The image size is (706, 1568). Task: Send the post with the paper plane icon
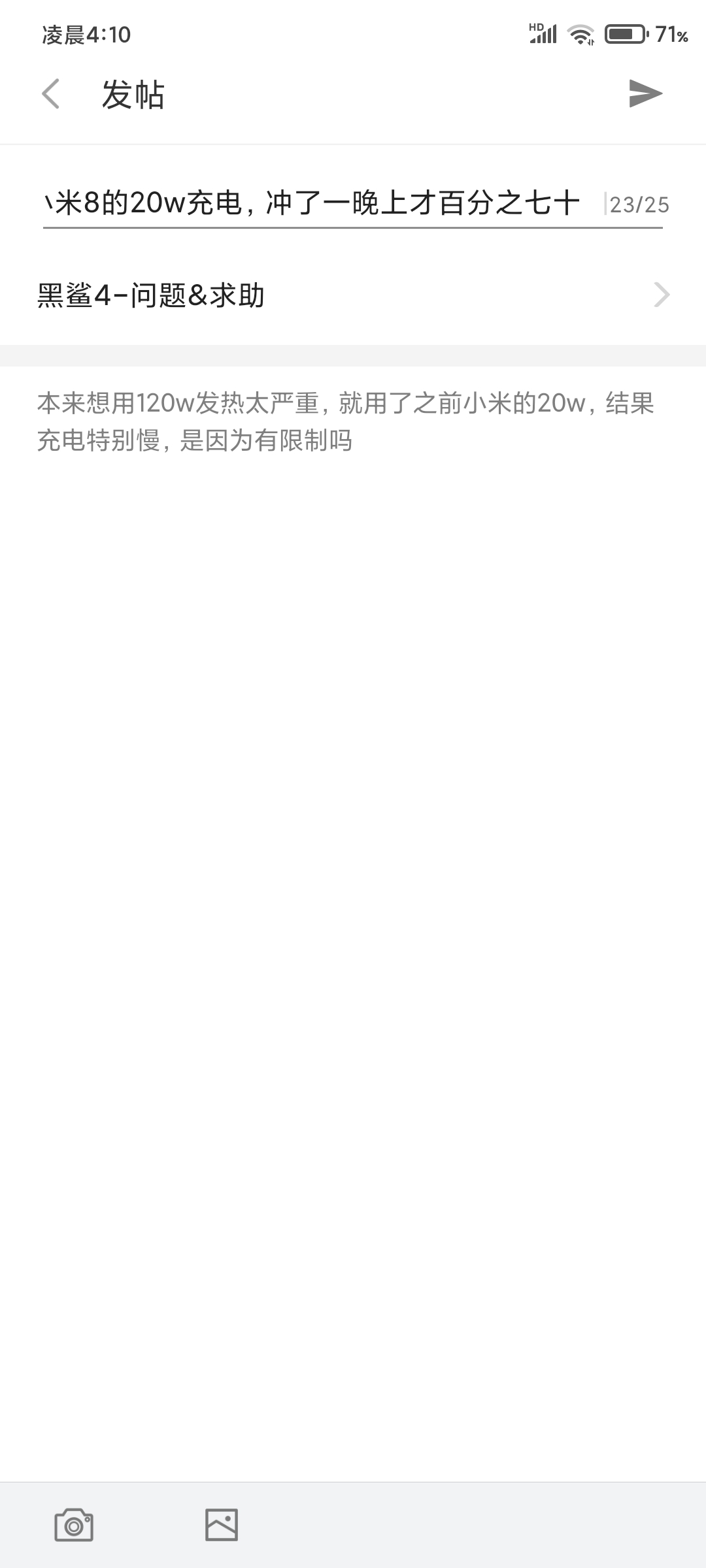pyautogui.click(x=645, y=93)
